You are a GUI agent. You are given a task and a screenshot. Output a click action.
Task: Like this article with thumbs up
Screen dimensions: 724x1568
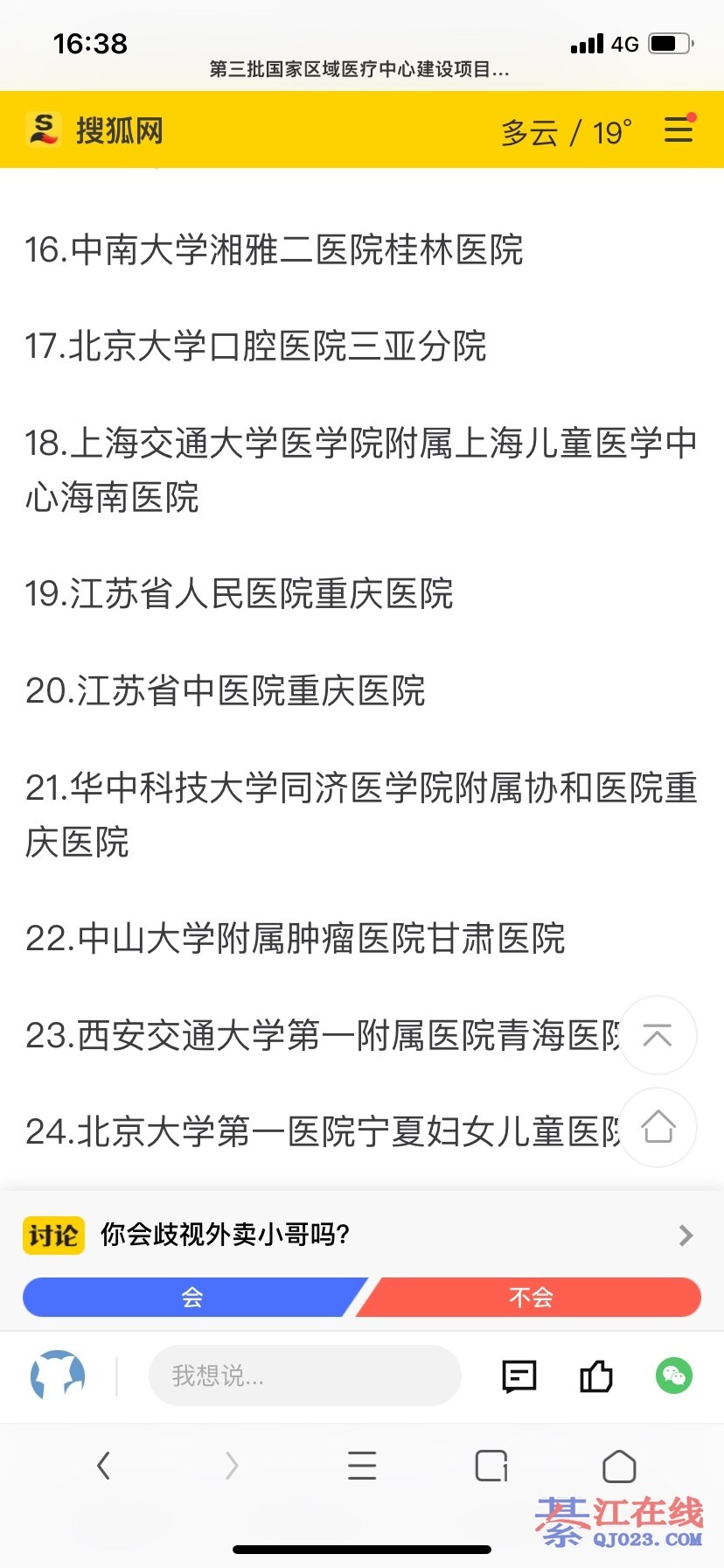pyautogui.click(x=596, y=1376)
